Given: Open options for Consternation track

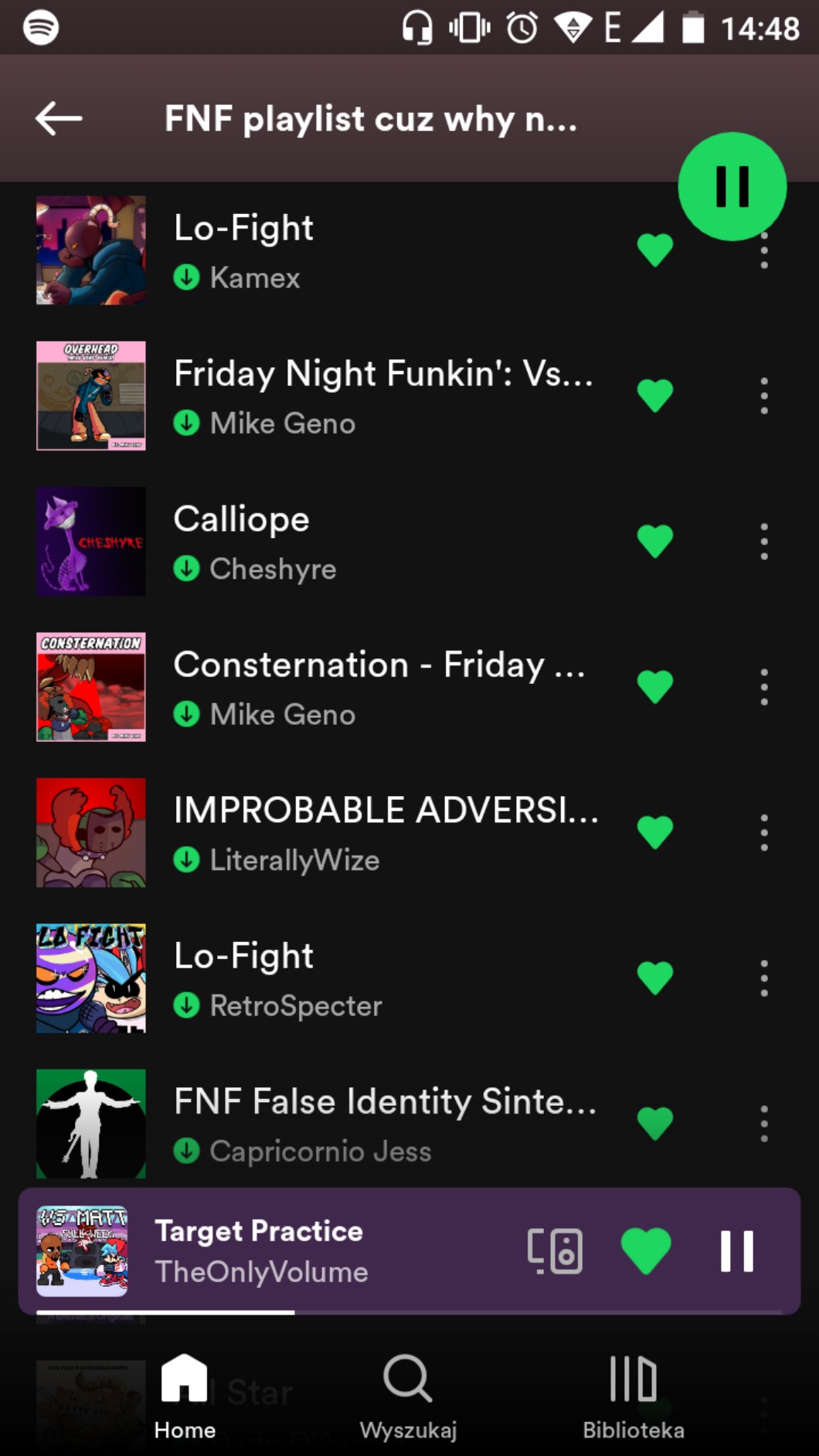Looking at the screenshot, I should pyautogui.click(x=763, y=687).
